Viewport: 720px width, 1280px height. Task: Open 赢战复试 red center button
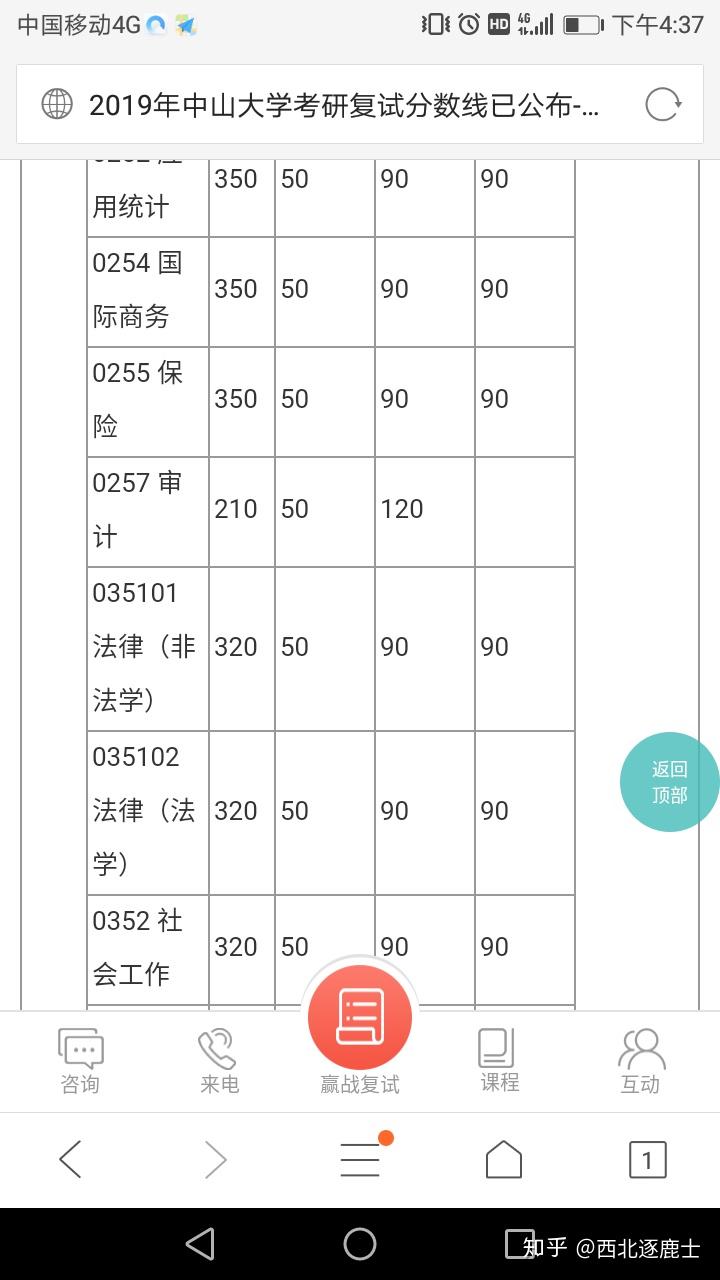(359, 1016)
